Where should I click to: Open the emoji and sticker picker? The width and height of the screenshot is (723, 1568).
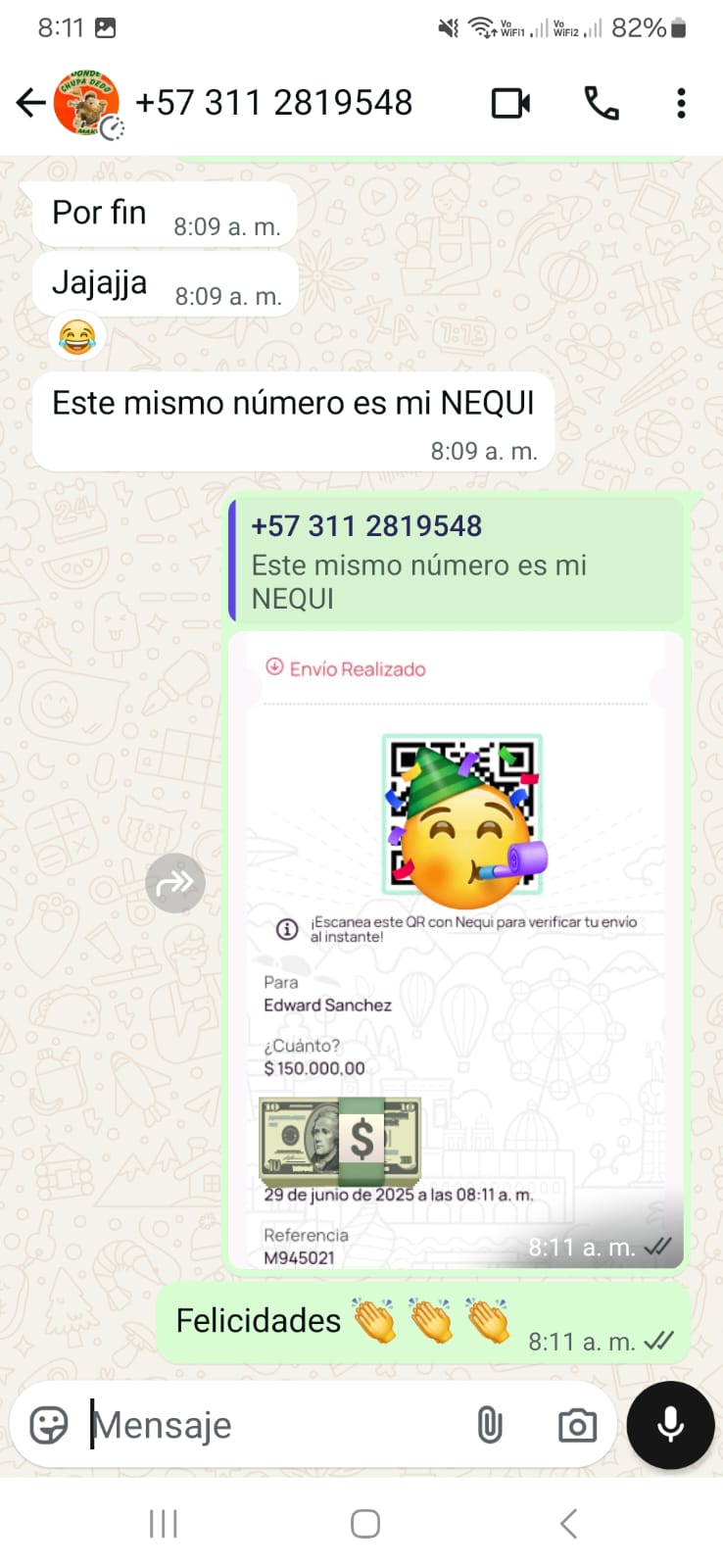[x=49, y=1425]
